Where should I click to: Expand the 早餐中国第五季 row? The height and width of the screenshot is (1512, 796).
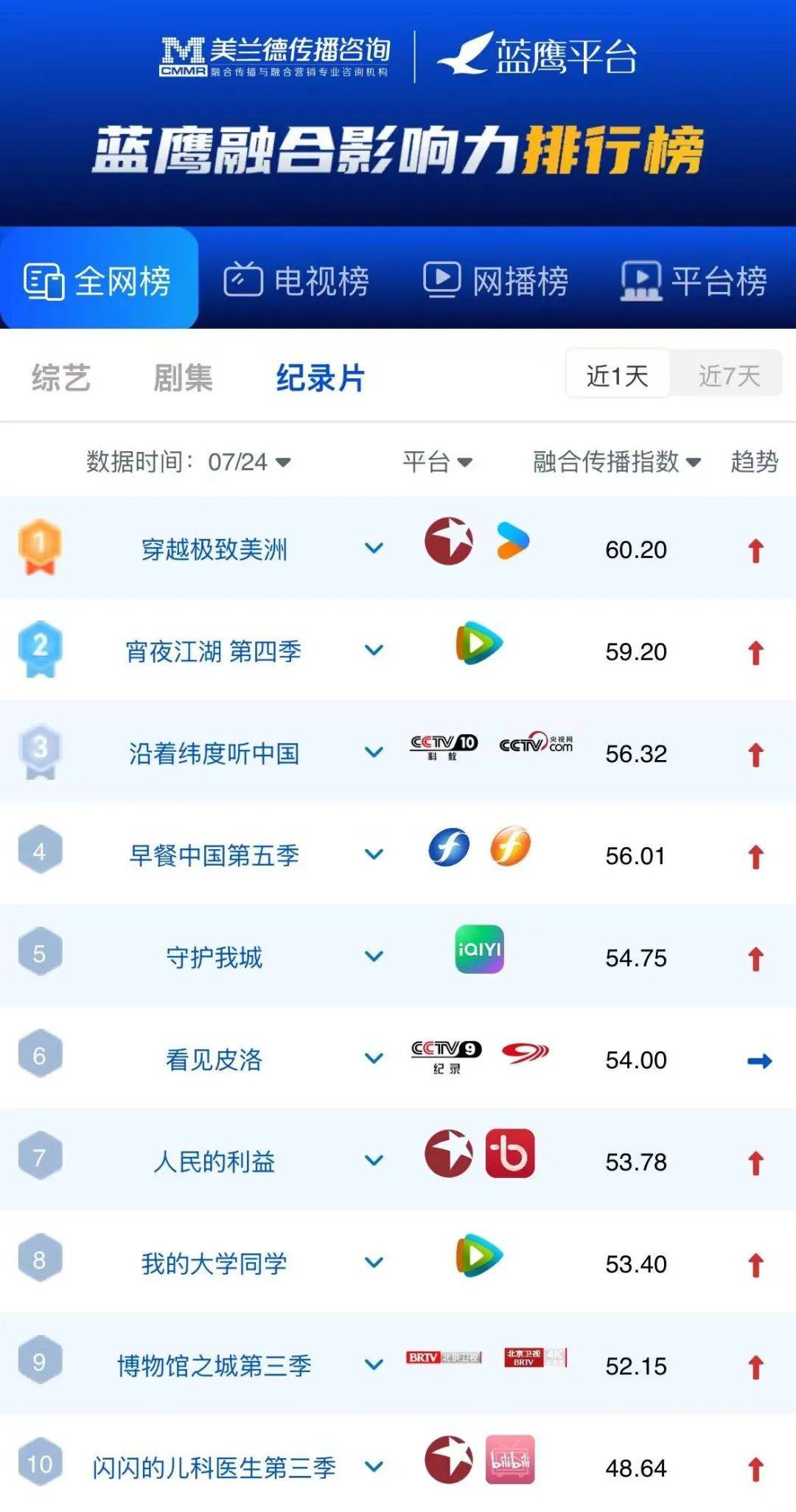pyautogui.click(x=374, y=854)
